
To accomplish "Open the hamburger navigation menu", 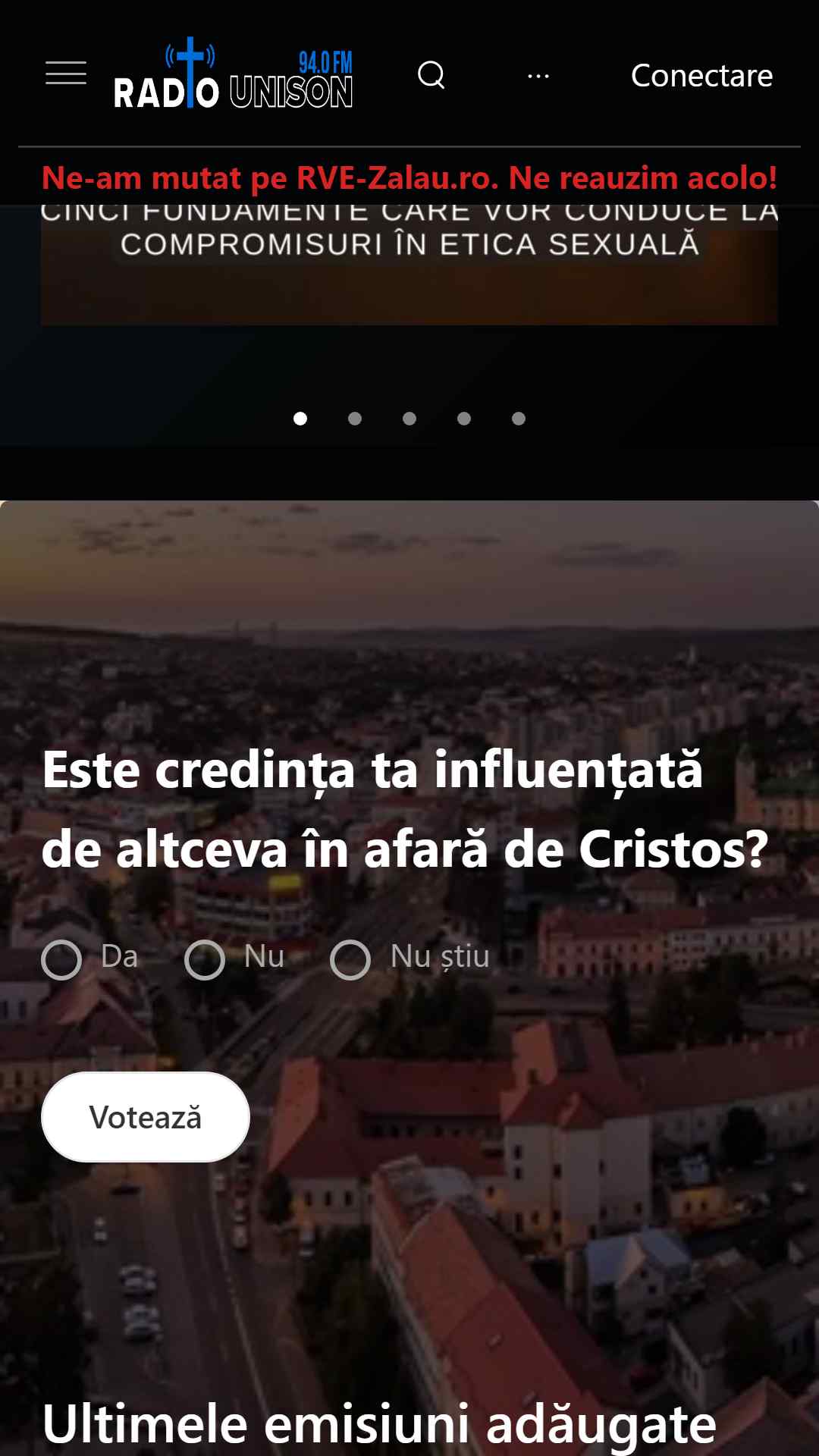I will 66,74.
